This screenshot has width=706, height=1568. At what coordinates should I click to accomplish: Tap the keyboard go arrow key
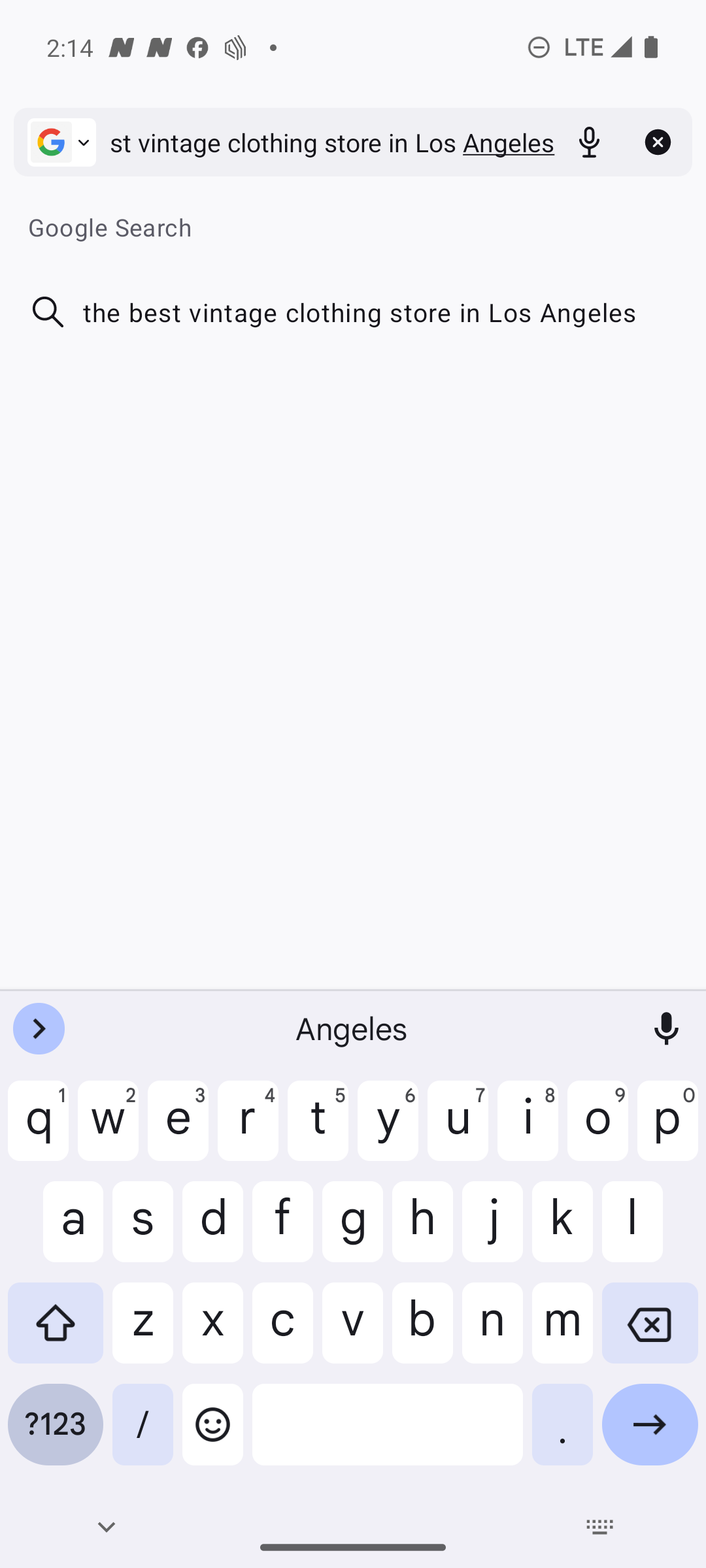(649, 1424)
